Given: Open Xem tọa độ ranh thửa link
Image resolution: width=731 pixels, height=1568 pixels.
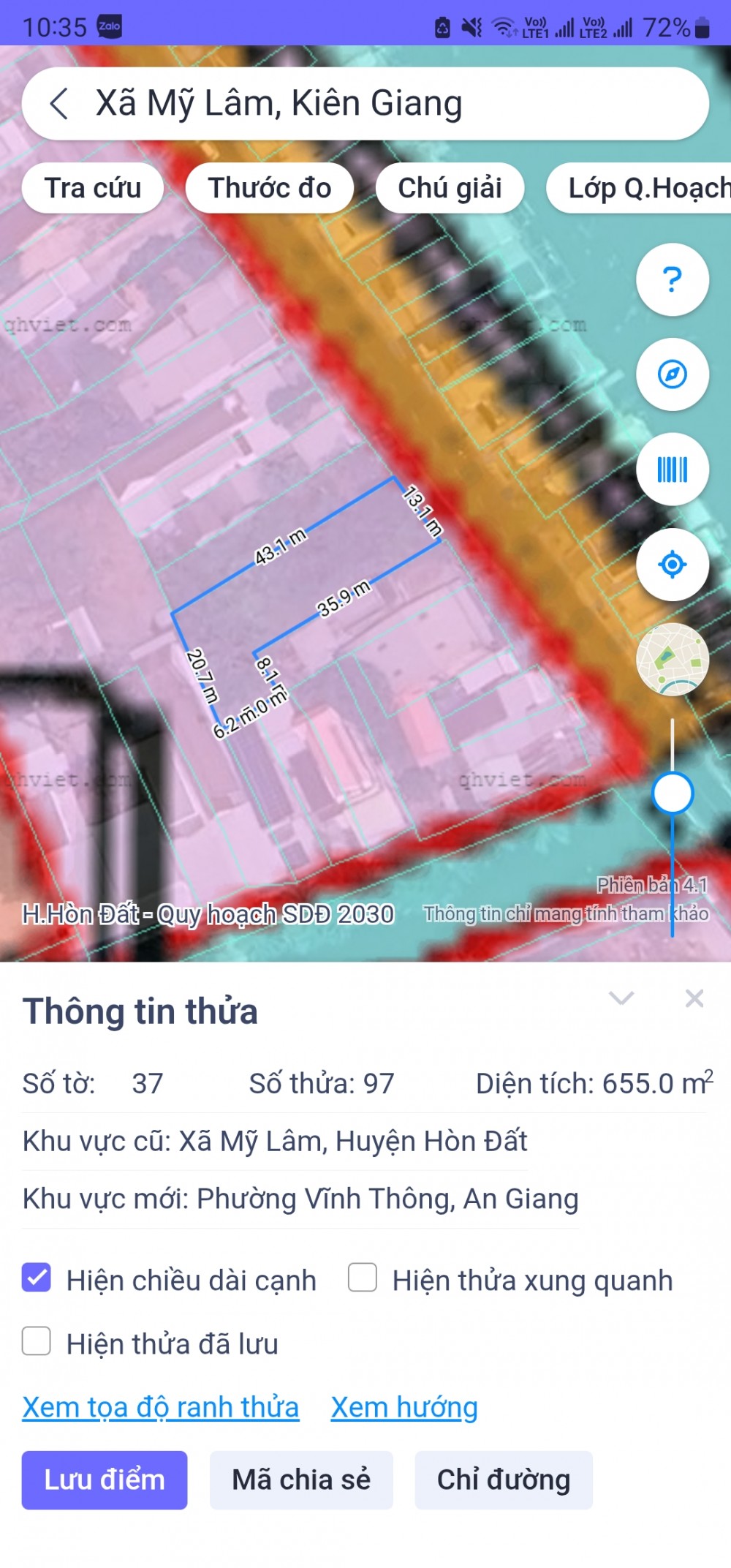Looking at the screenshot, I should (x=161, y=1407).
